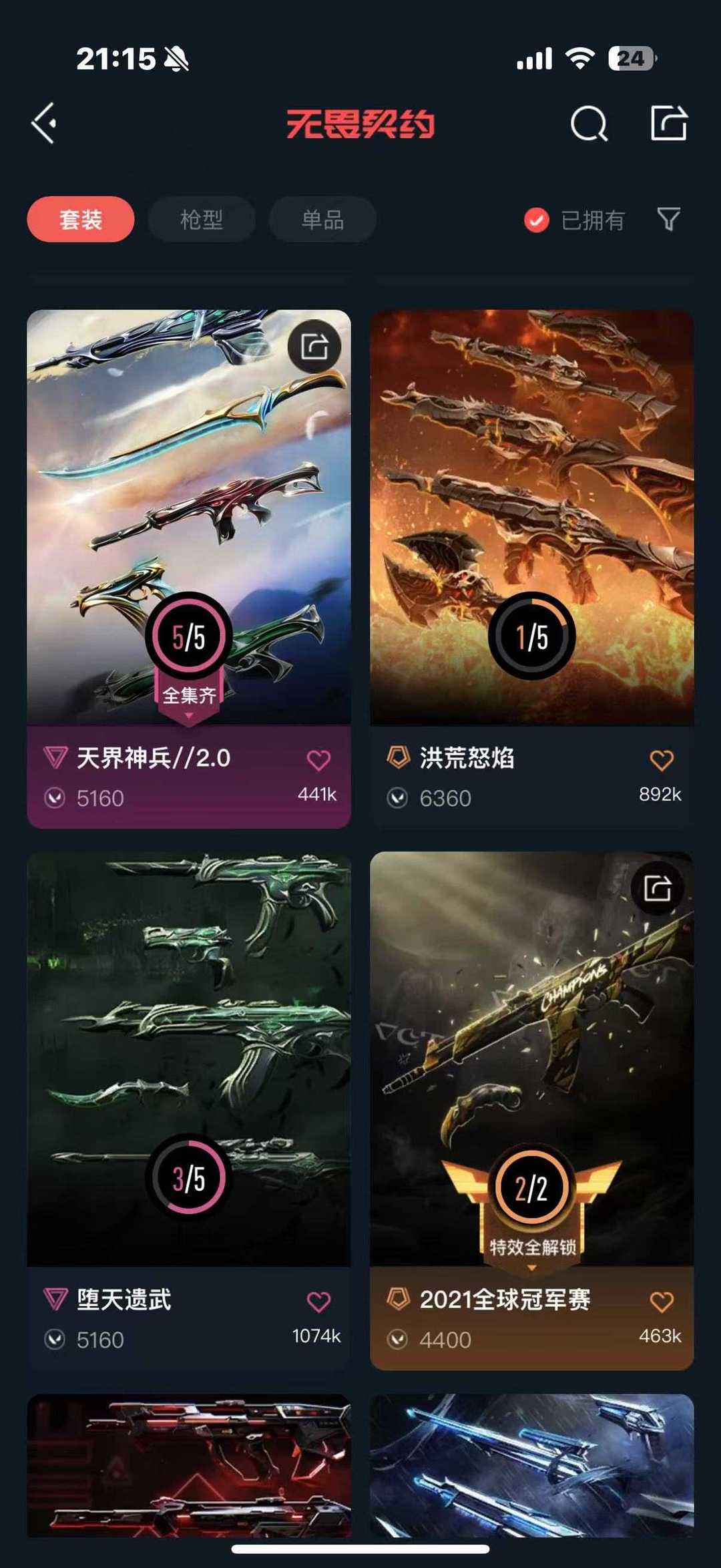Switch to the 枪型 tab
This screenshot has width=721, height=1568.
click(202, 219)
